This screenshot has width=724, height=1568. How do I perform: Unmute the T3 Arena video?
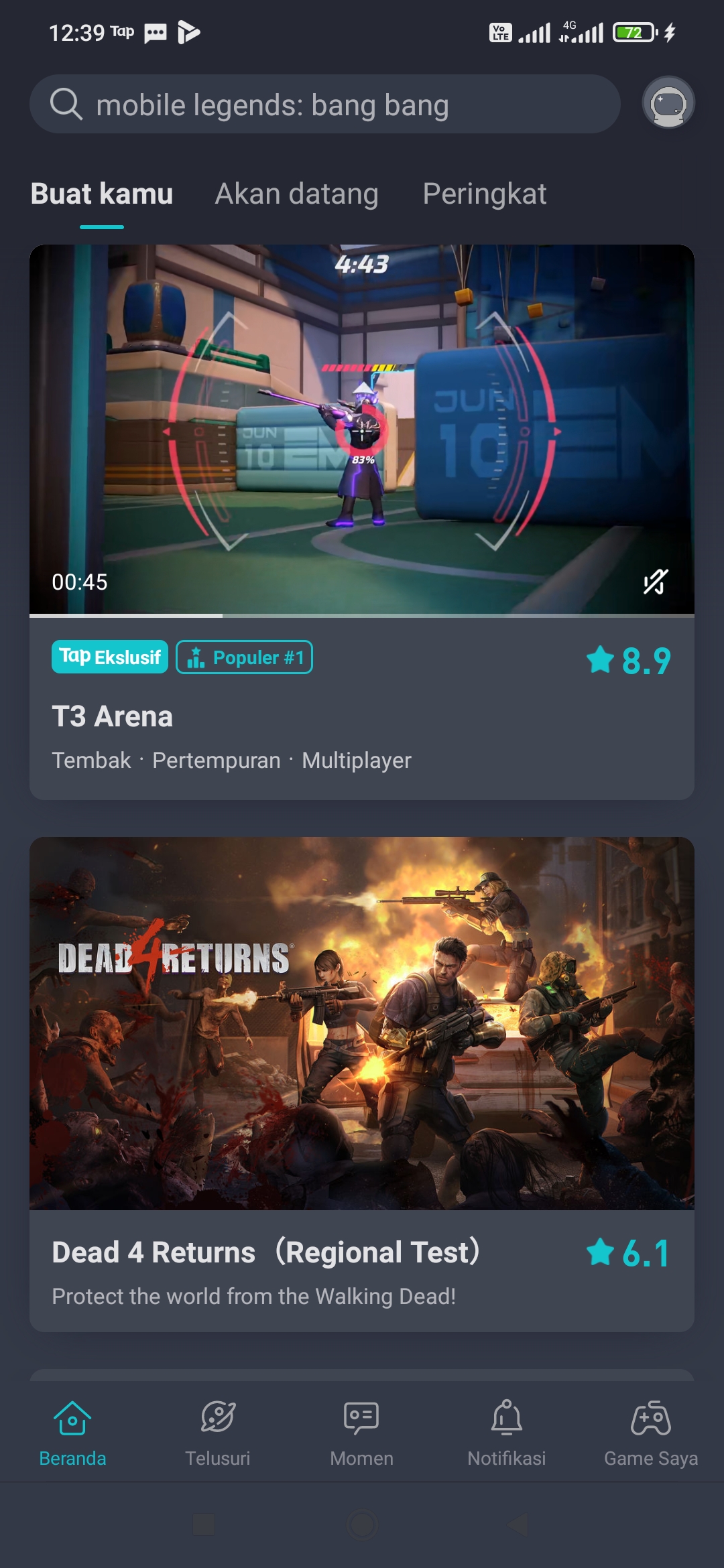point(655,582)
